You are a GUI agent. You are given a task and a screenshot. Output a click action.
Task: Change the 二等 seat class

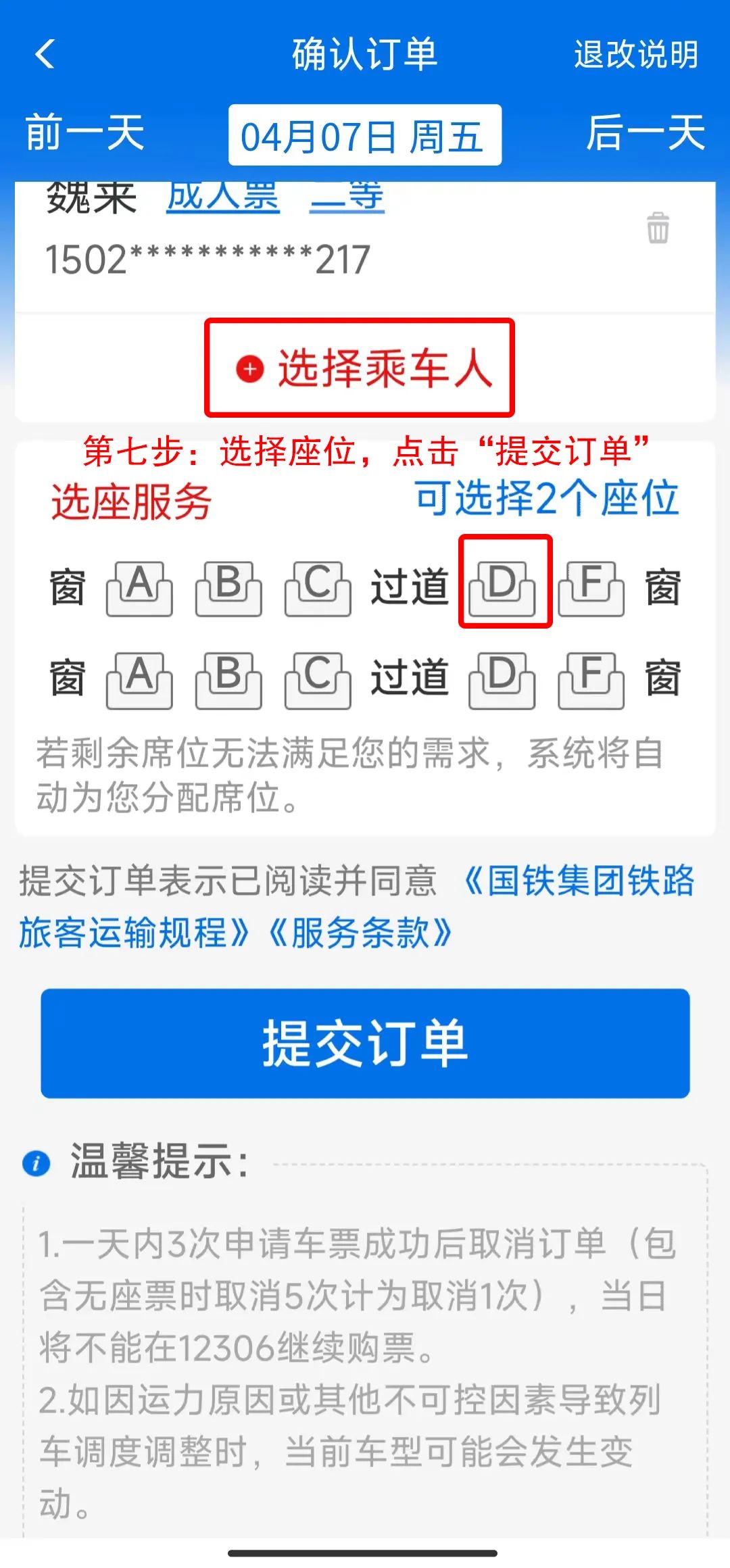pyautogui.click(x=347, y=197)
